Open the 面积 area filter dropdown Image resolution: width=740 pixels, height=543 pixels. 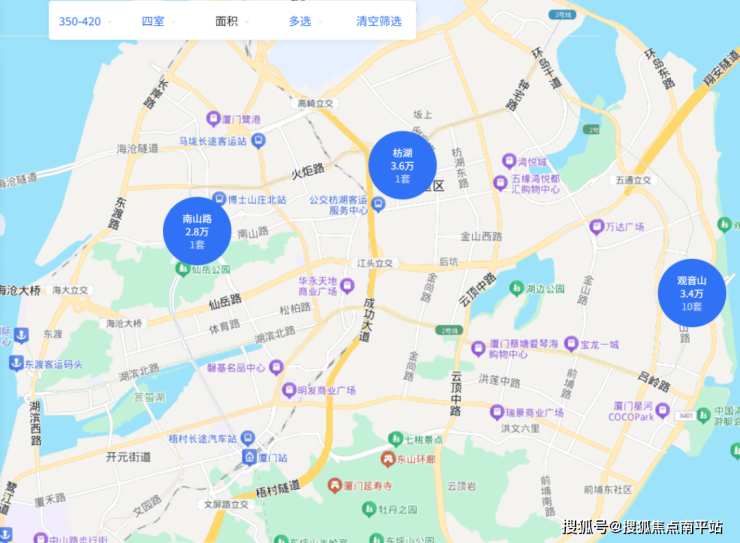coord(233,21)
